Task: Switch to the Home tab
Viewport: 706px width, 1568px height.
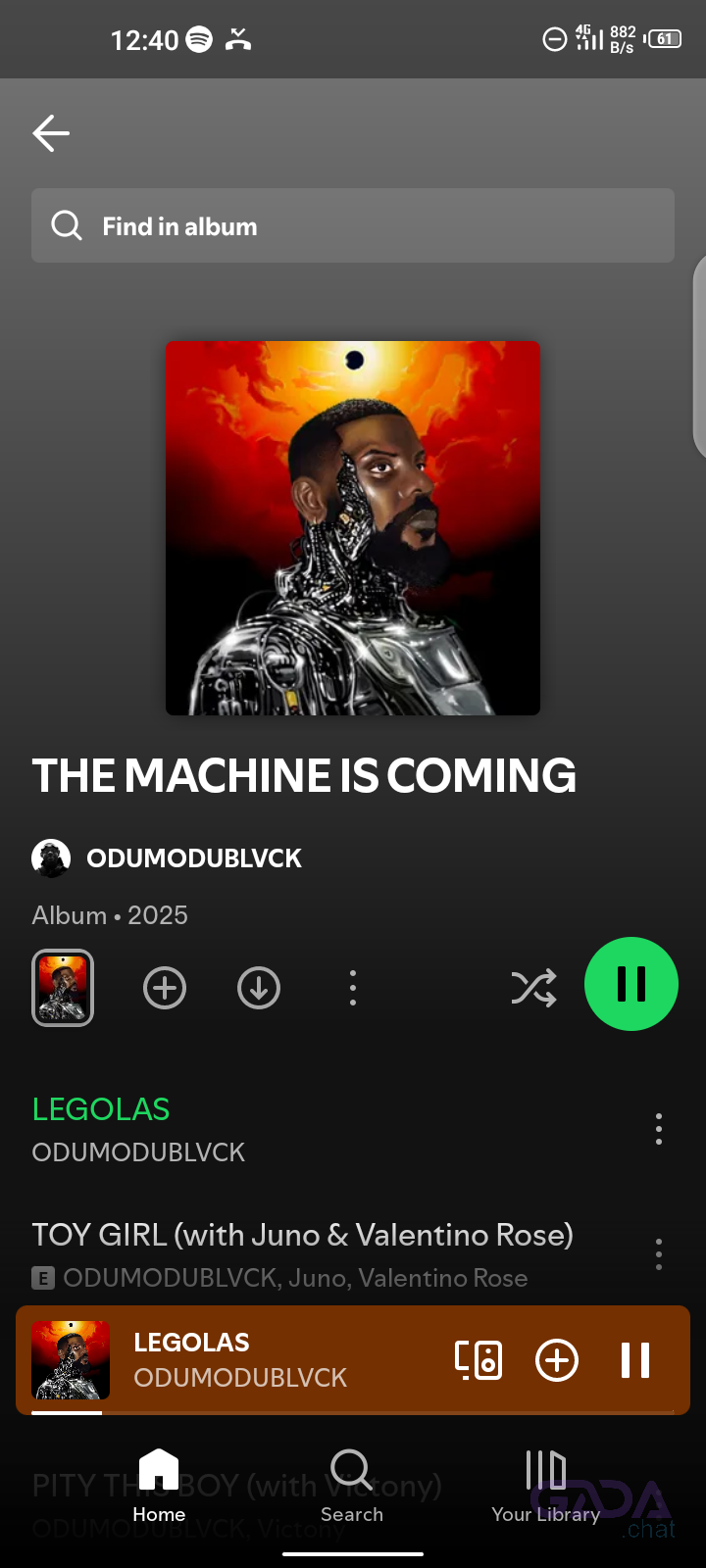Action: 159,1486
